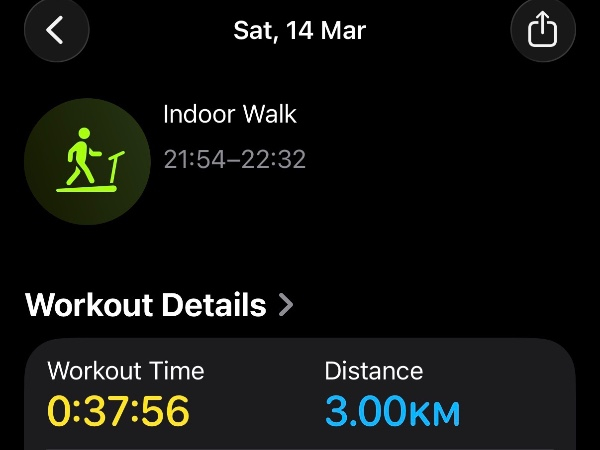Share this Indoor Walk workout
600x450 pixels.
542,30
